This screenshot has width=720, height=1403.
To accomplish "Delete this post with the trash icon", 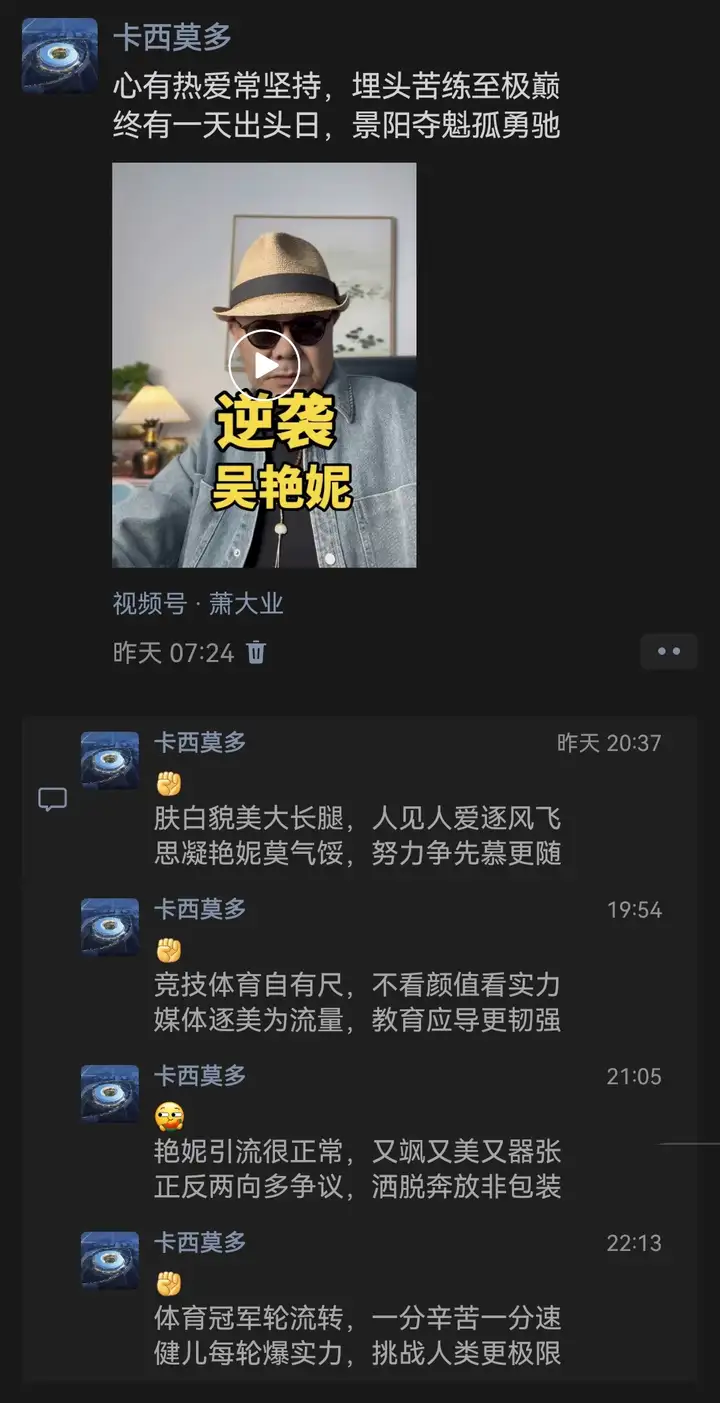I will [257, 653].
